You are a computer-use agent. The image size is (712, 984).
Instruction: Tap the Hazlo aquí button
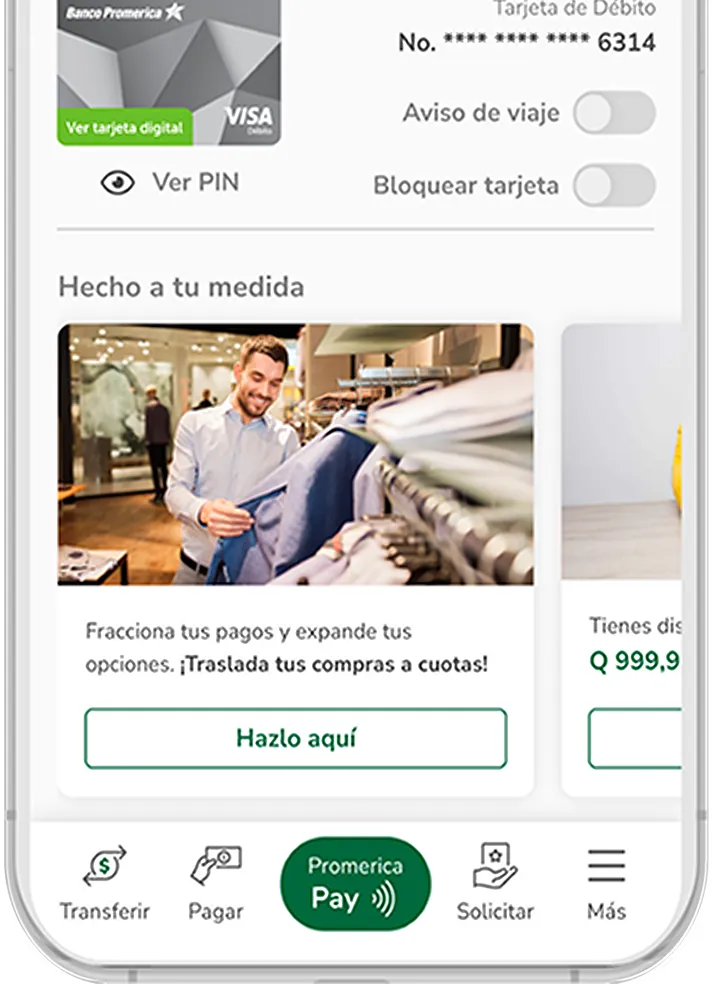tap(295, 739)
